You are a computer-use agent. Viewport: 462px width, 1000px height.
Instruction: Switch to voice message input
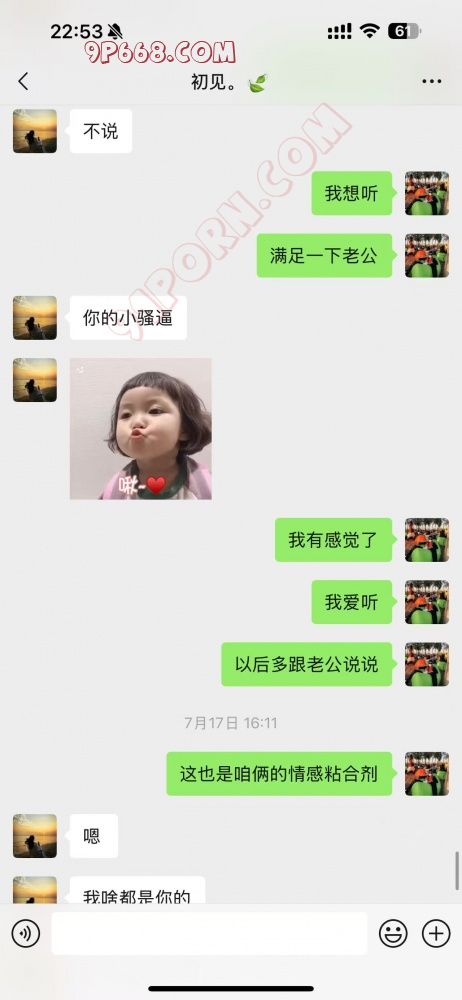26,934
